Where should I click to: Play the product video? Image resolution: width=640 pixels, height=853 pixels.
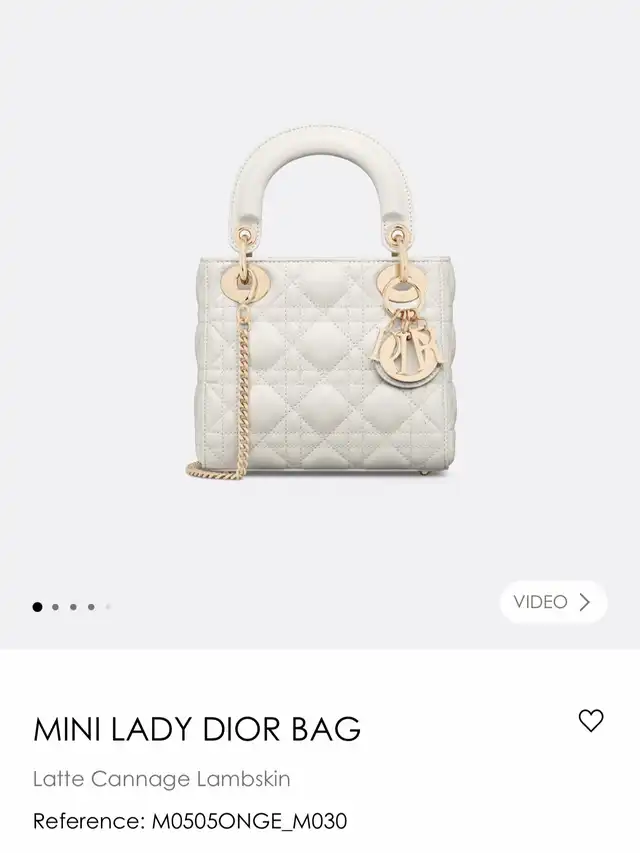click(552, 602)
